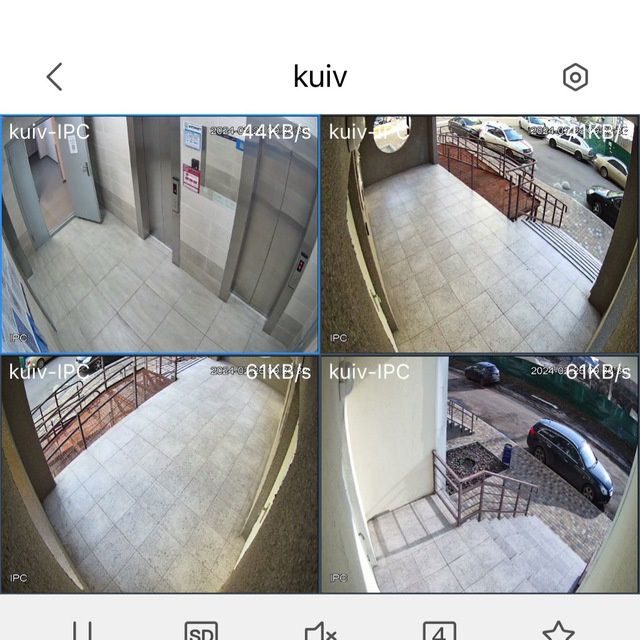Select the elevator lobby camera feed
The width and height of the screenshot is (640, 640).
(x=160, y=234)
